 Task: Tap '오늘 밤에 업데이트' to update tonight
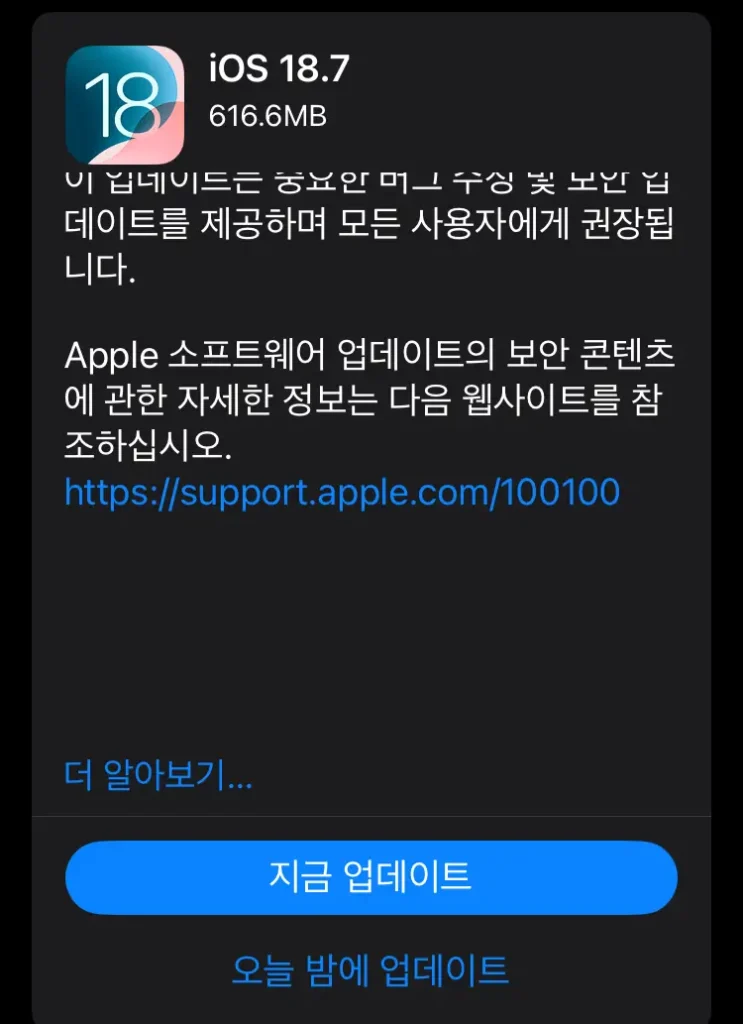pos(371,968)
